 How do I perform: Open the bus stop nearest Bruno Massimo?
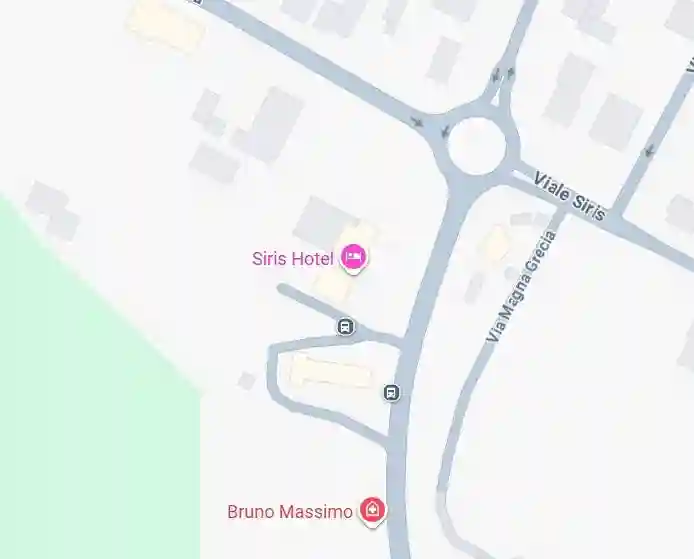click(x=392, y=393)
